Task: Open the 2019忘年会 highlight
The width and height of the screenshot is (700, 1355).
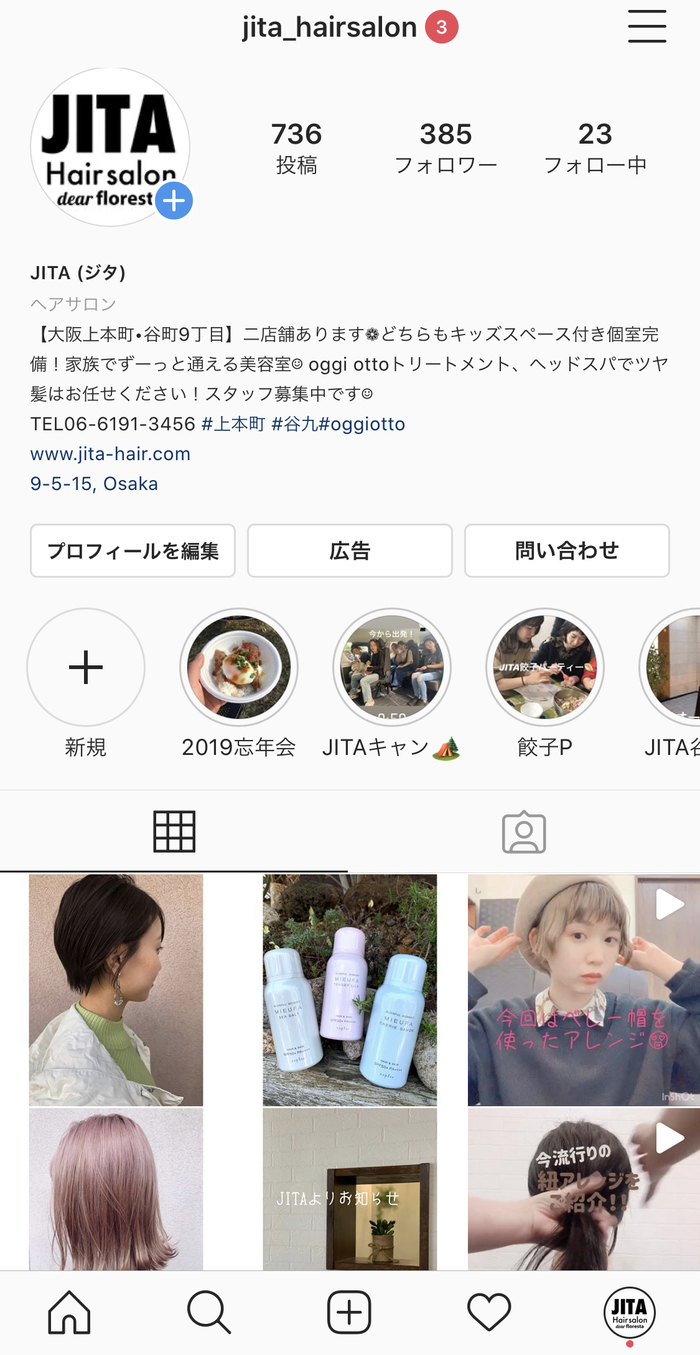Action: 239,667
